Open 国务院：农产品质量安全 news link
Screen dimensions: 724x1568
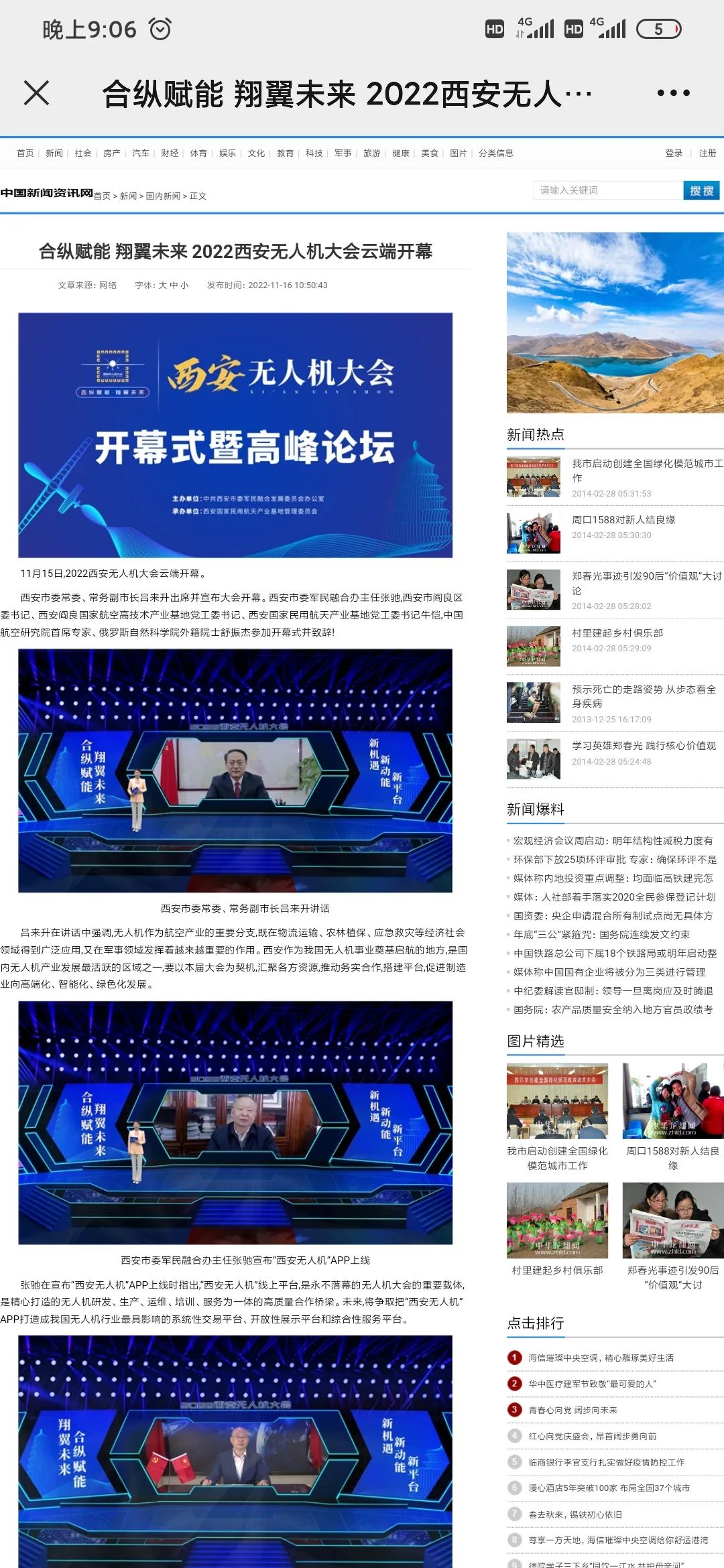pos(613,1009)
